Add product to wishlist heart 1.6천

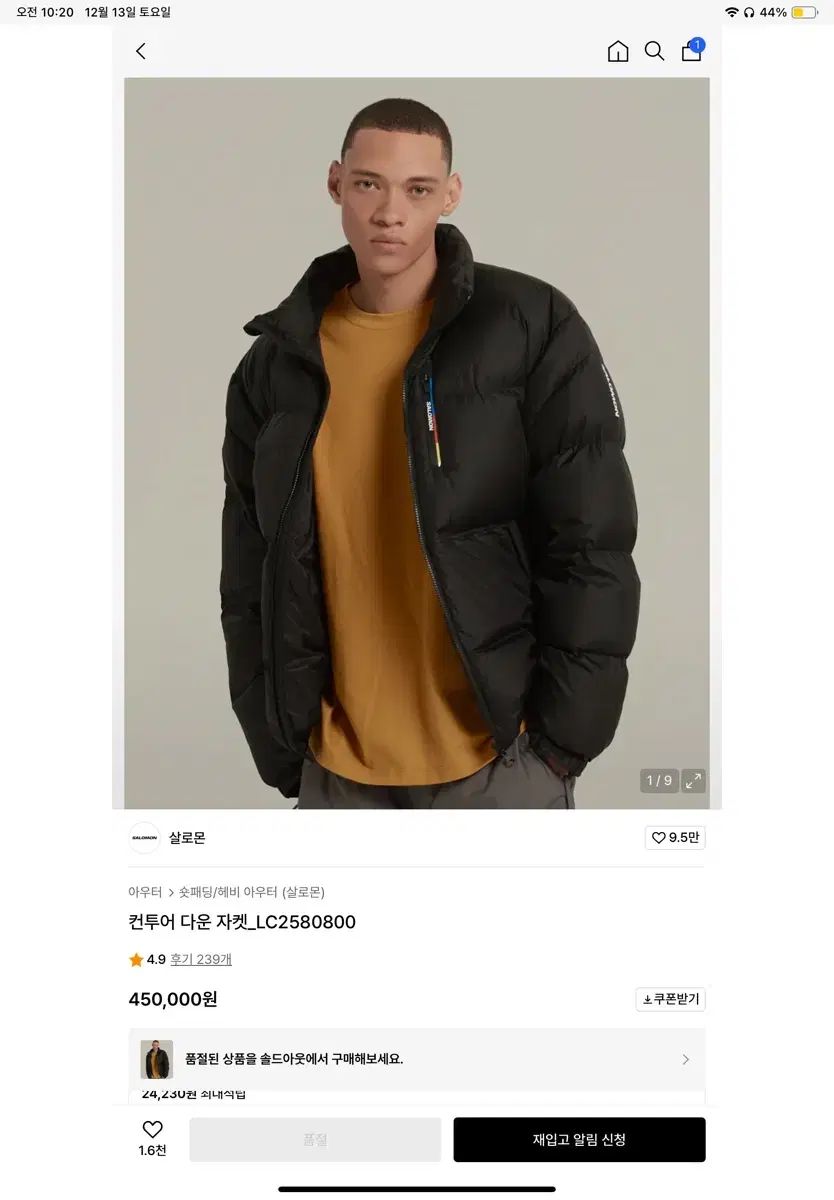click(152, 1138)
